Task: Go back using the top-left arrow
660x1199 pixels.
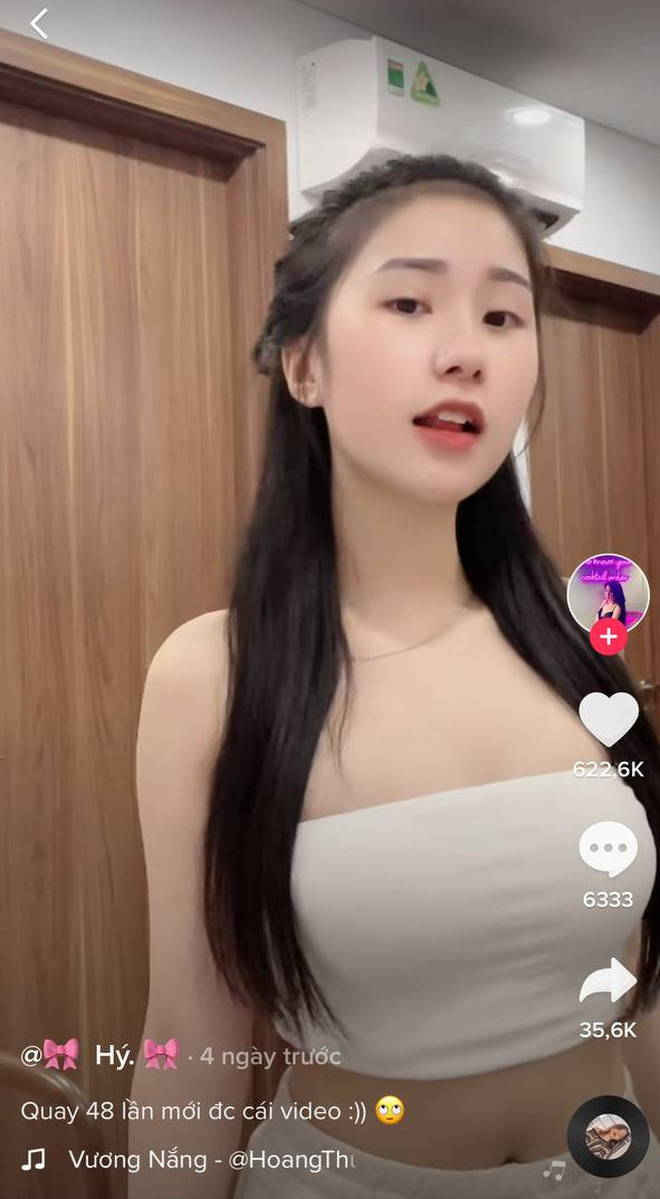Action: pyautogui.click(x=39, y=24)
